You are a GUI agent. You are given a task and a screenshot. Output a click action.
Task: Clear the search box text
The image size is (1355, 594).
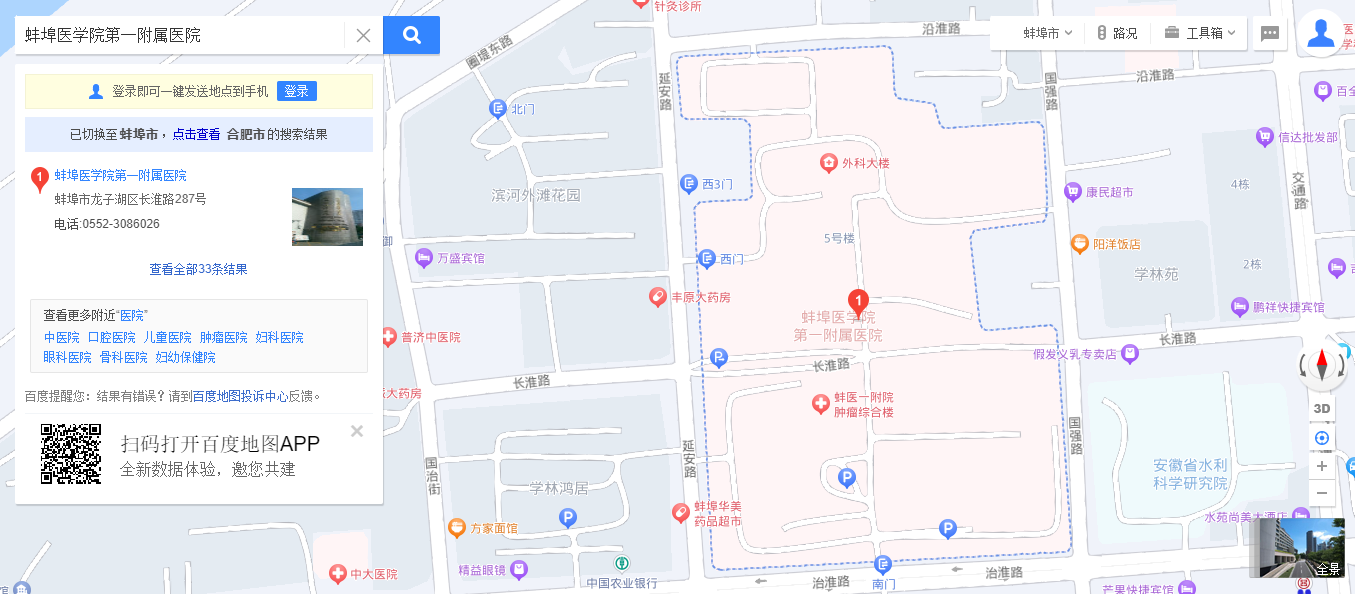click(363, 35)
